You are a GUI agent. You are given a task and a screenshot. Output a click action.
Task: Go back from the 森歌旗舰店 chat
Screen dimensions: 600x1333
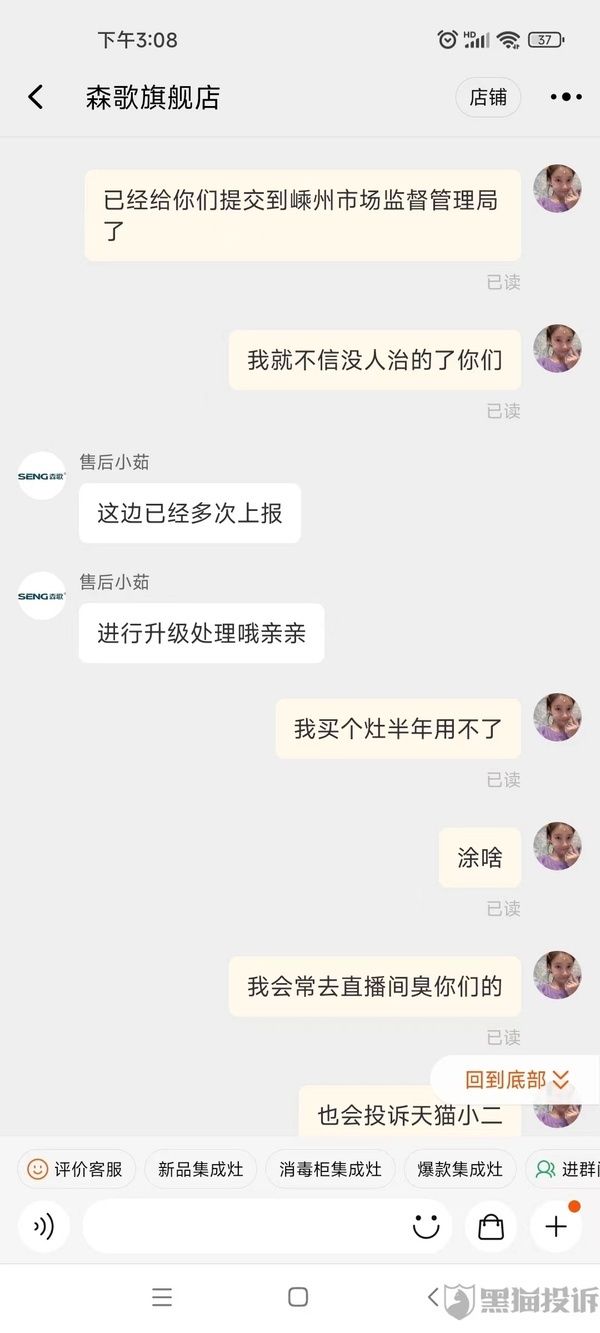pyautogui.click(x=36, y=97)
